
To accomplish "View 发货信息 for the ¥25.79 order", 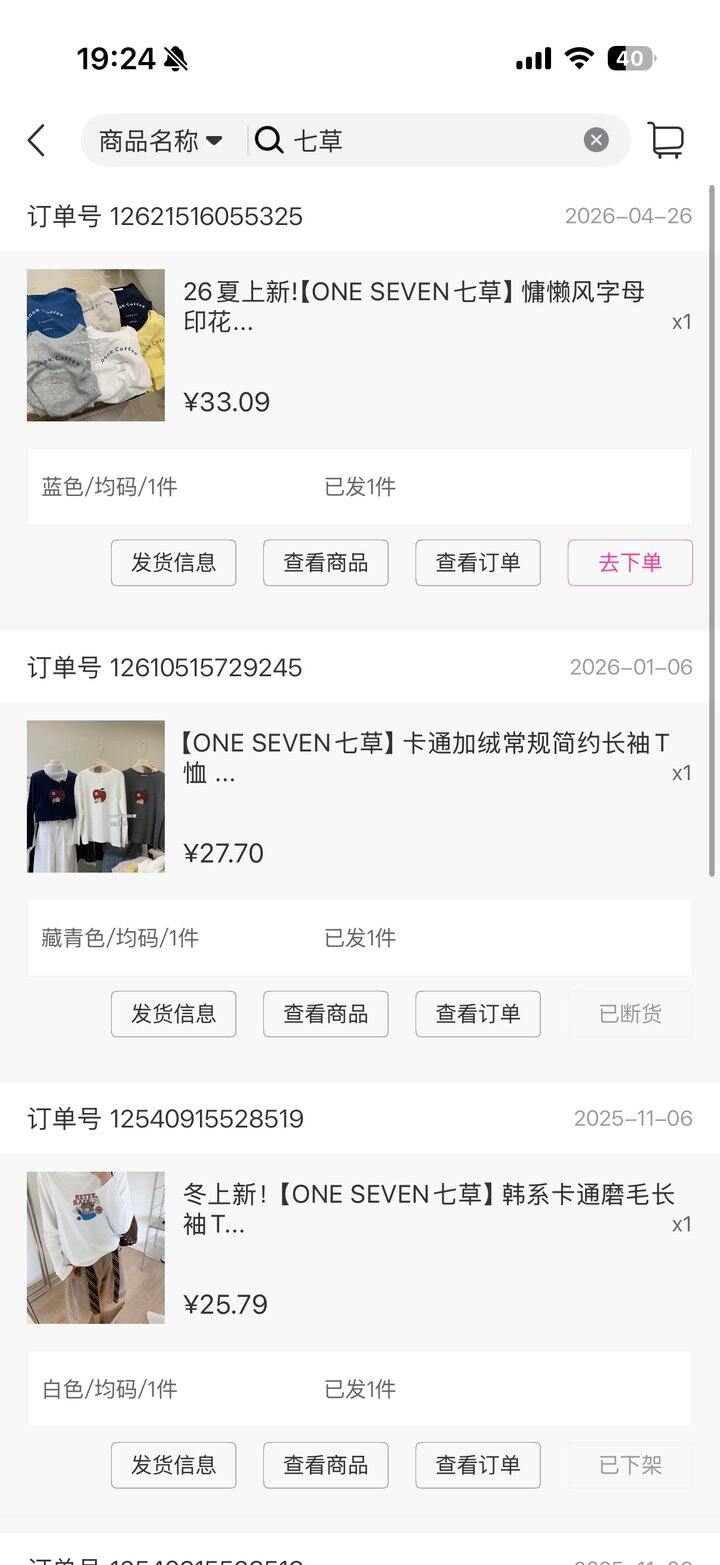I will [174, 1465].
